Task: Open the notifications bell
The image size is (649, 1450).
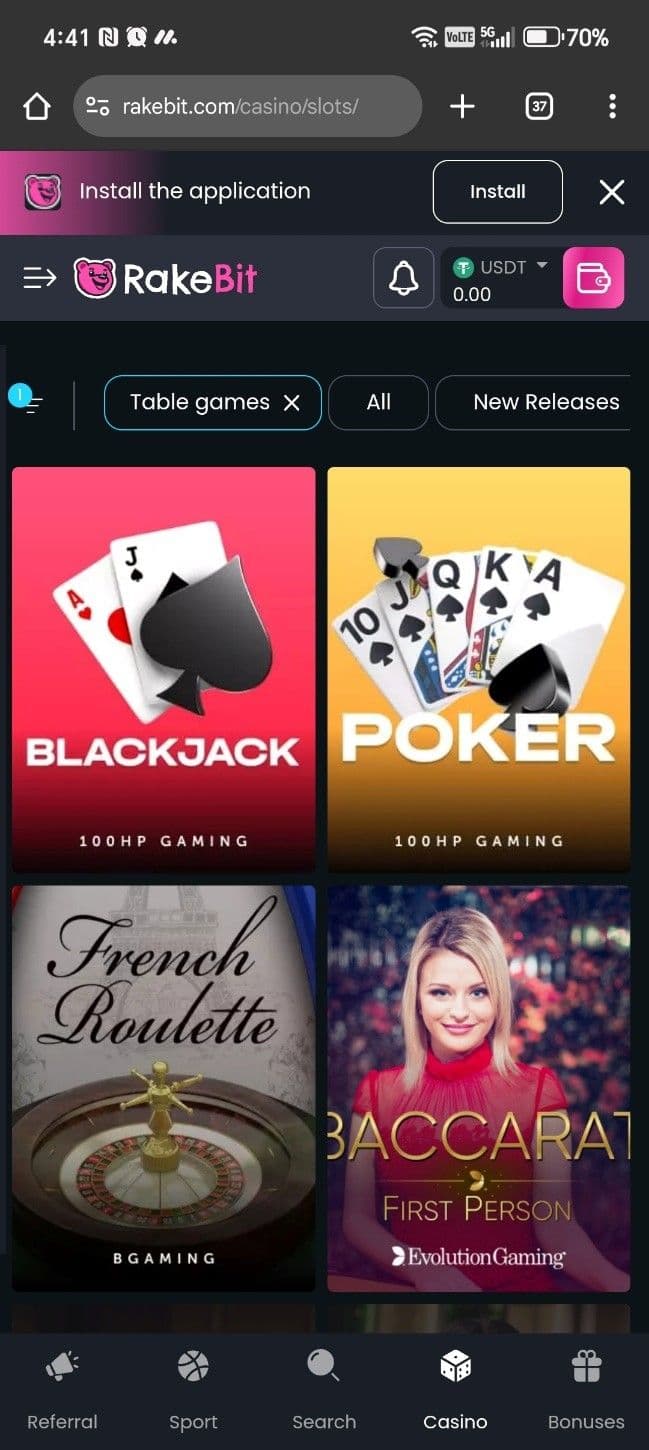Action: pyautogui.click(x=403, y=278)
